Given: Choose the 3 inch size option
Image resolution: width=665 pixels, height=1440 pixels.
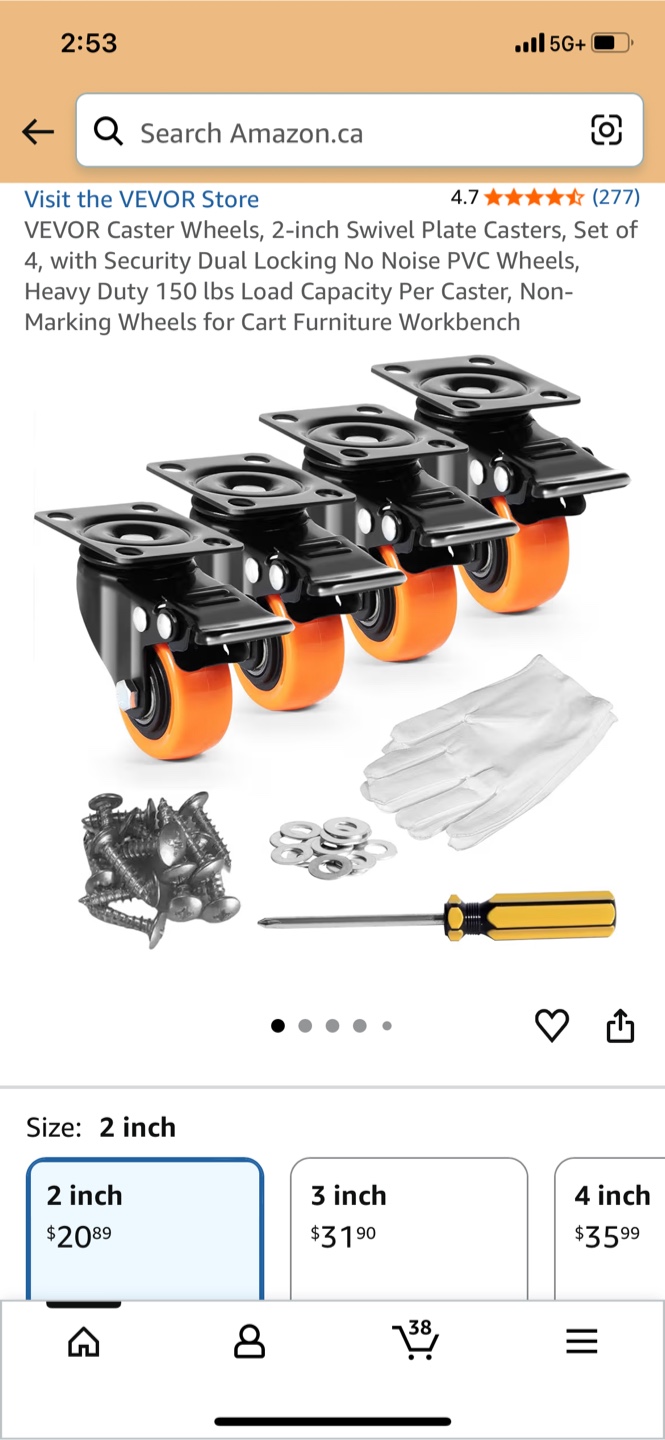Looking at the screenshot, I should pos(409,1229).
